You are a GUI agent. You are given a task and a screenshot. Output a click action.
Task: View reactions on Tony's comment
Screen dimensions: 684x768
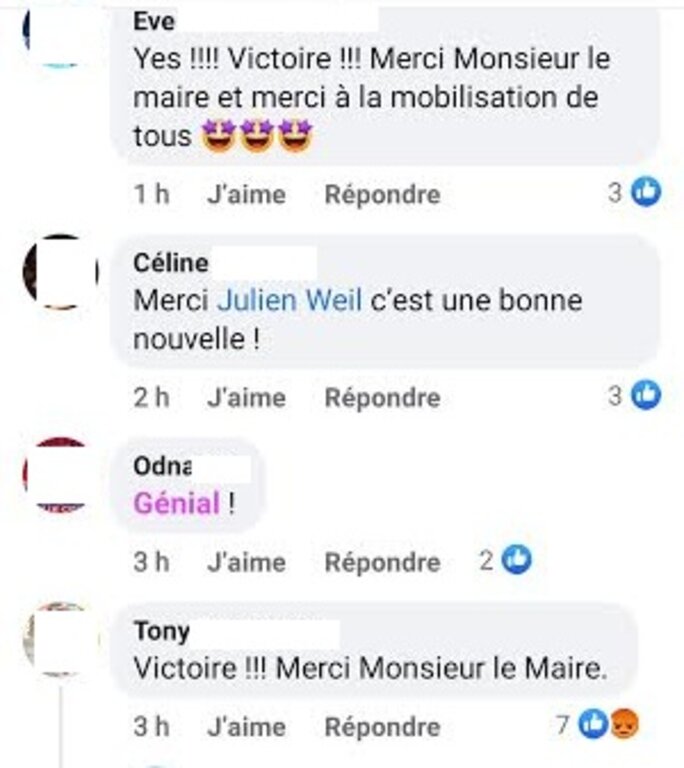[x=606, y=725]
